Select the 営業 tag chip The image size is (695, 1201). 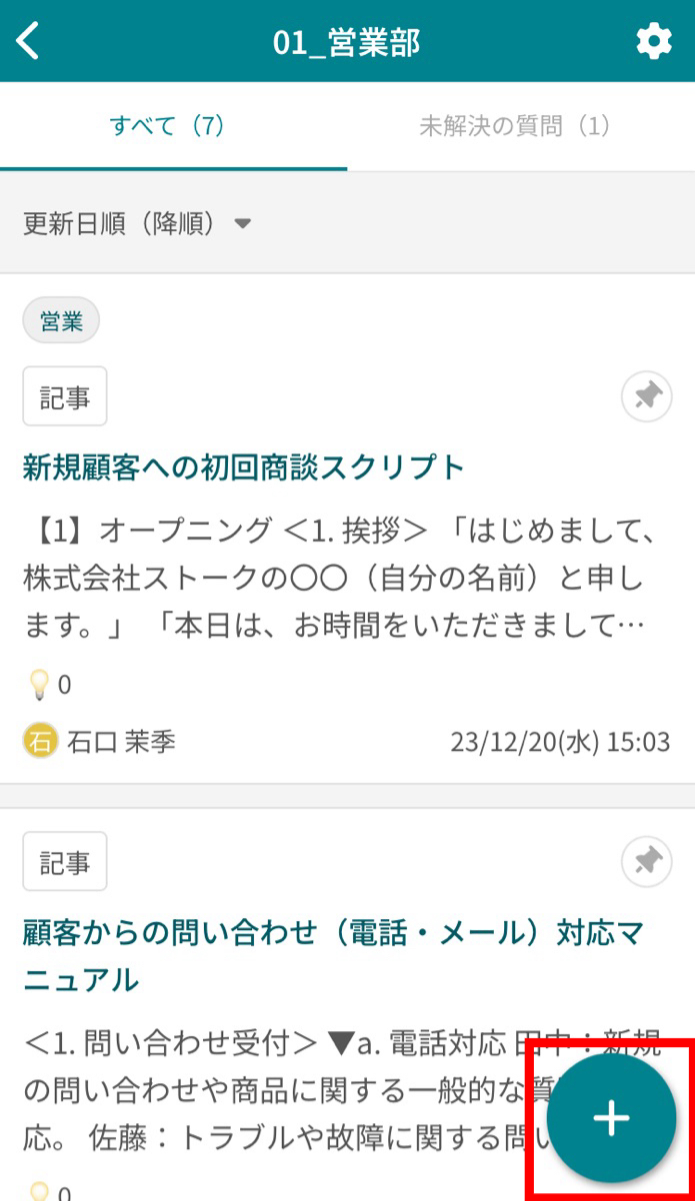pyautogui.click(x=61, y=322)
